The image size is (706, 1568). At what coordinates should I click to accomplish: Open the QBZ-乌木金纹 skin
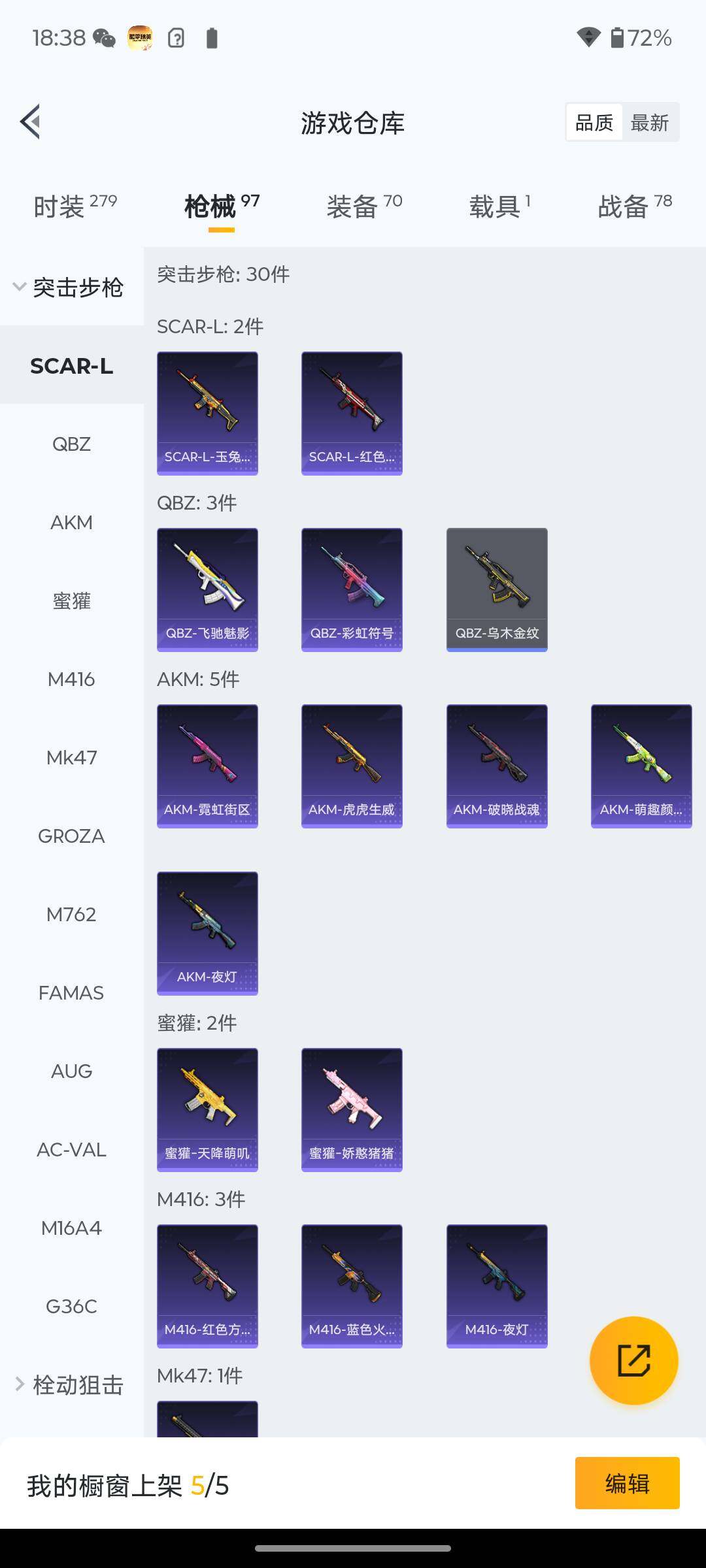(497, 589)
